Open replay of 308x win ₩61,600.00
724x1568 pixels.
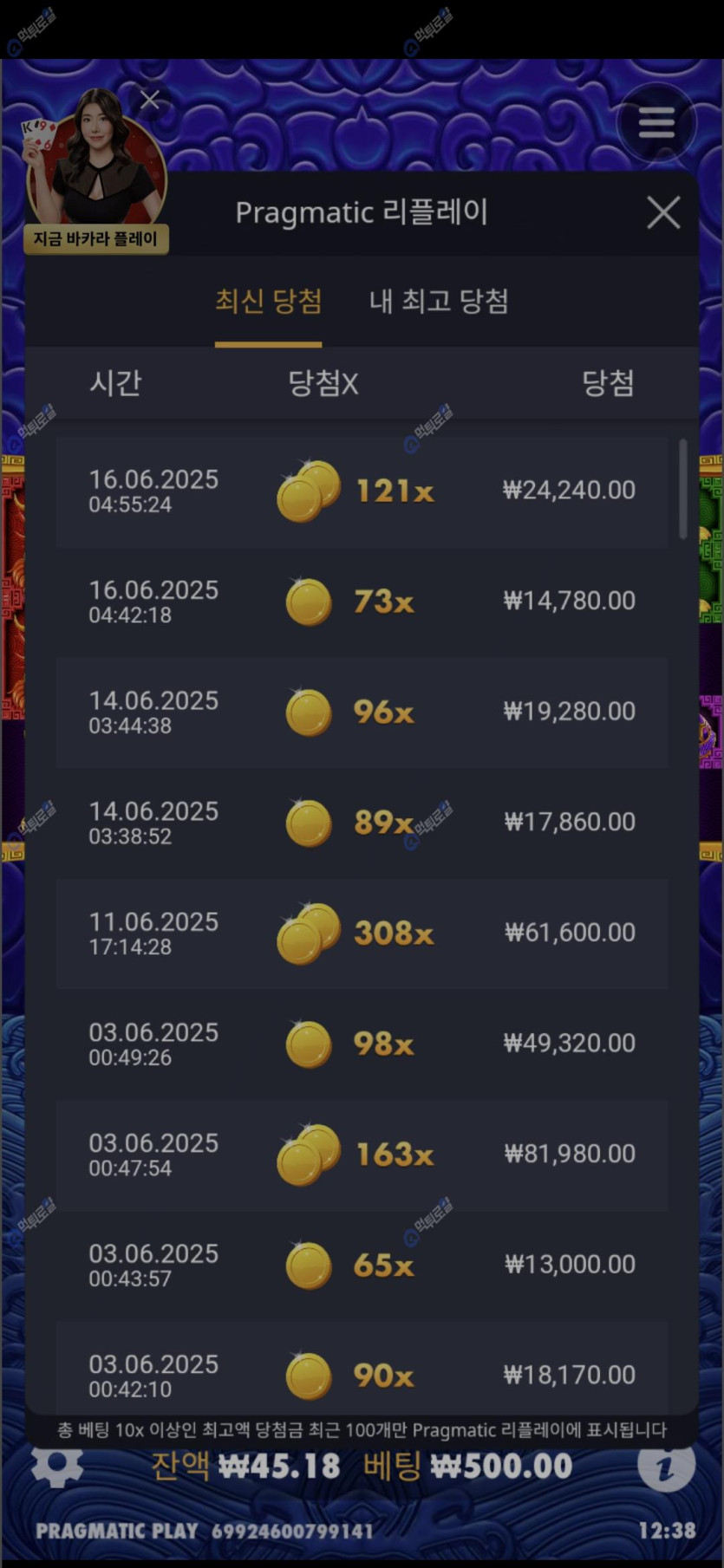pos(362,934)
